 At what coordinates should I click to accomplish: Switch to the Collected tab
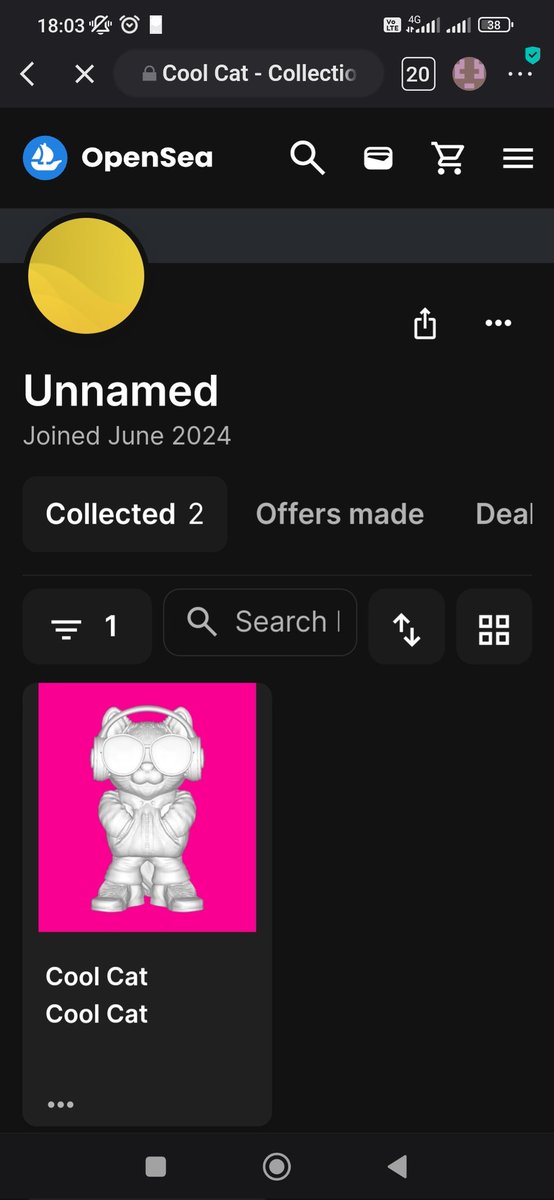click(x=125, y=514)
